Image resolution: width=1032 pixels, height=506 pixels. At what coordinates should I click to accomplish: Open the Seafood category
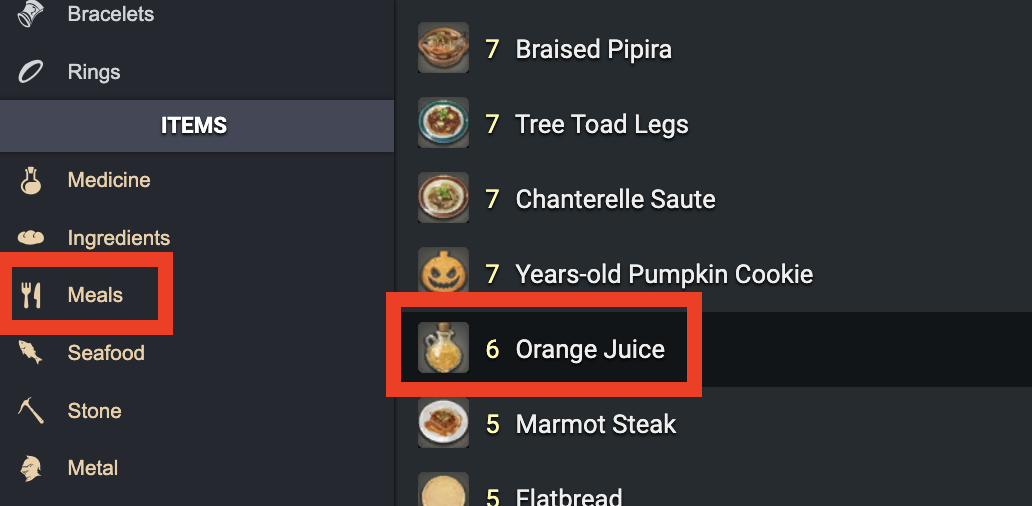tap(105, 353)
